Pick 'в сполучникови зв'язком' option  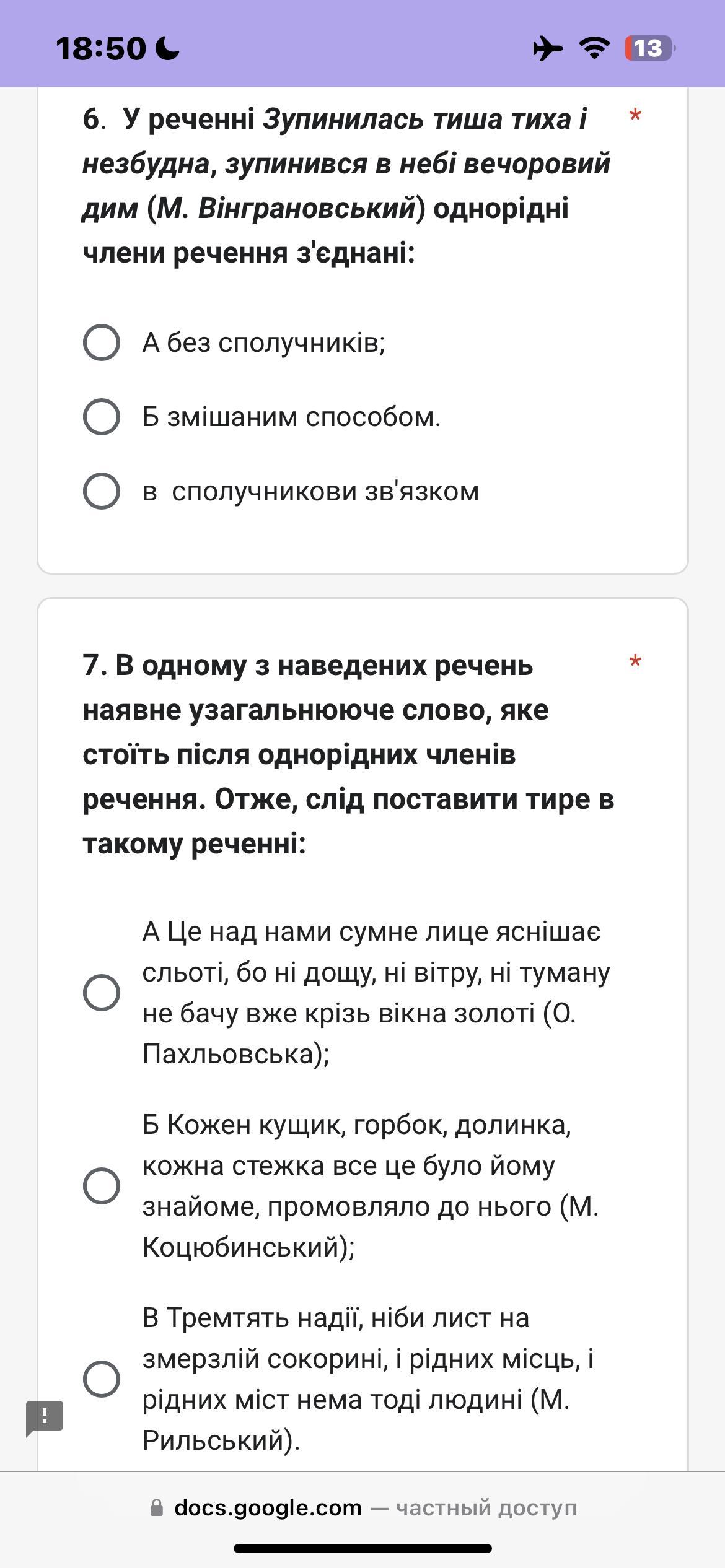(102, 491)
